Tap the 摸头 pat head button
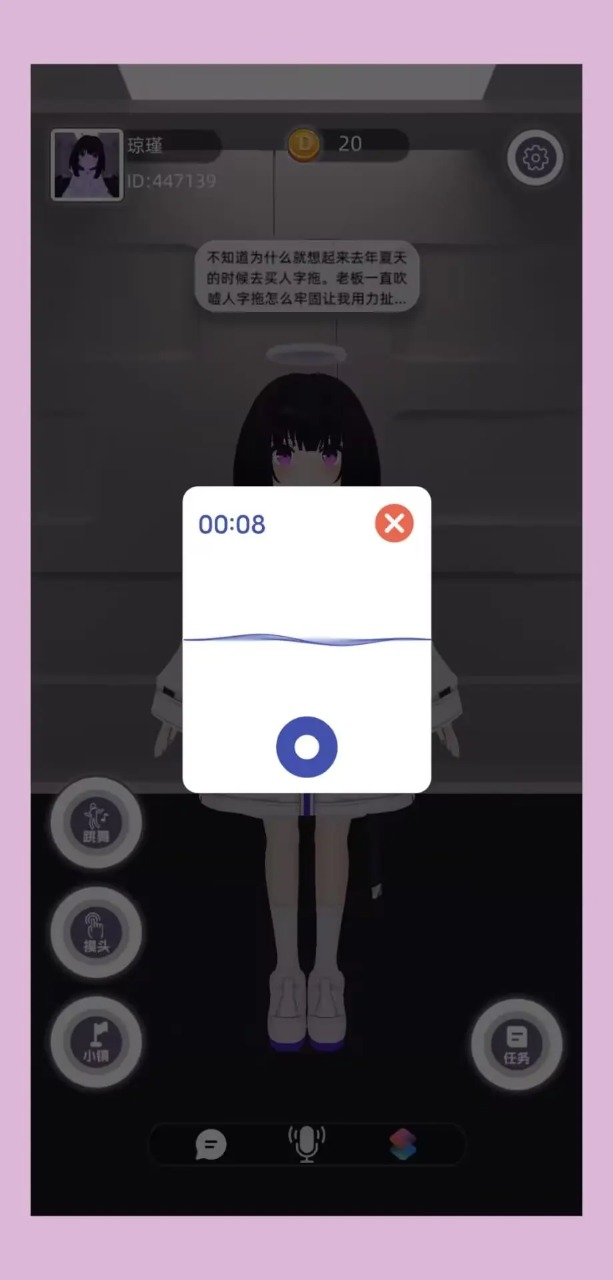The width and height of the screenshot is (613, 1280). [96, 932]
